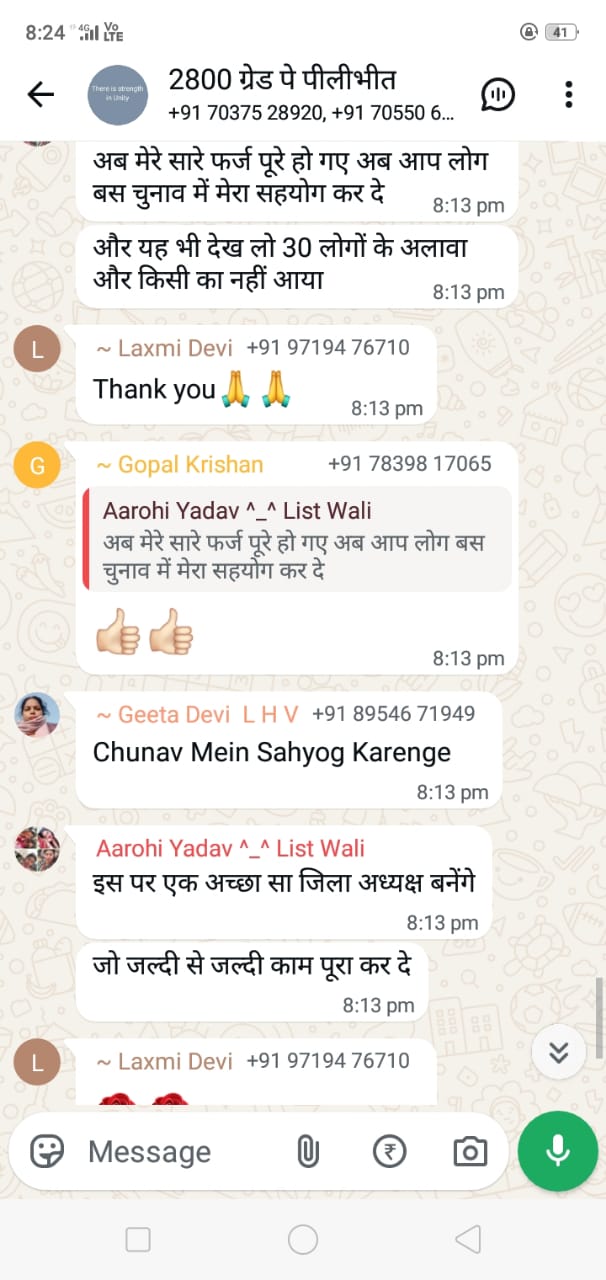View Aarohi Yadav's profile photo
The image size is (606, 1280).
(x=37, y=849)
